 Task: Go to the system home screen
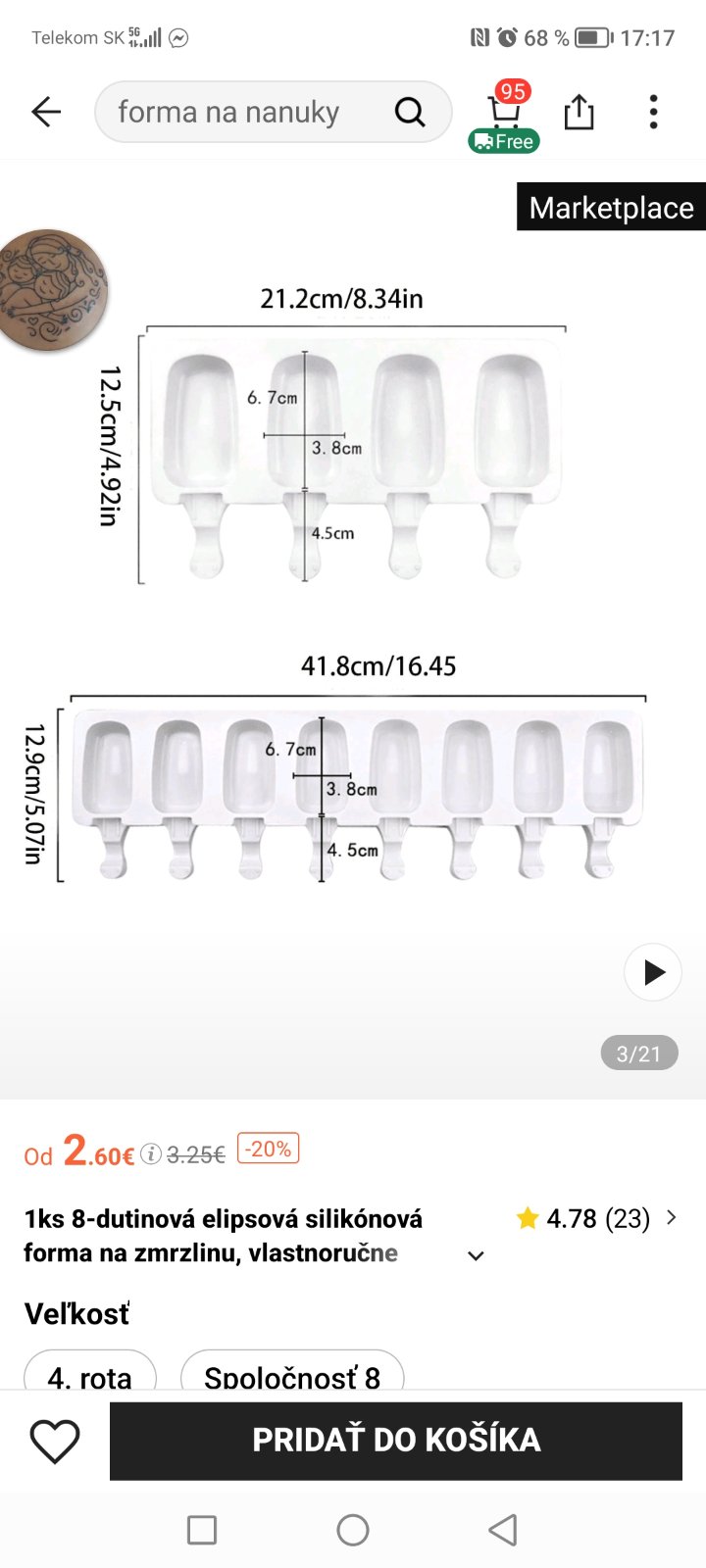coord(353,1530)
